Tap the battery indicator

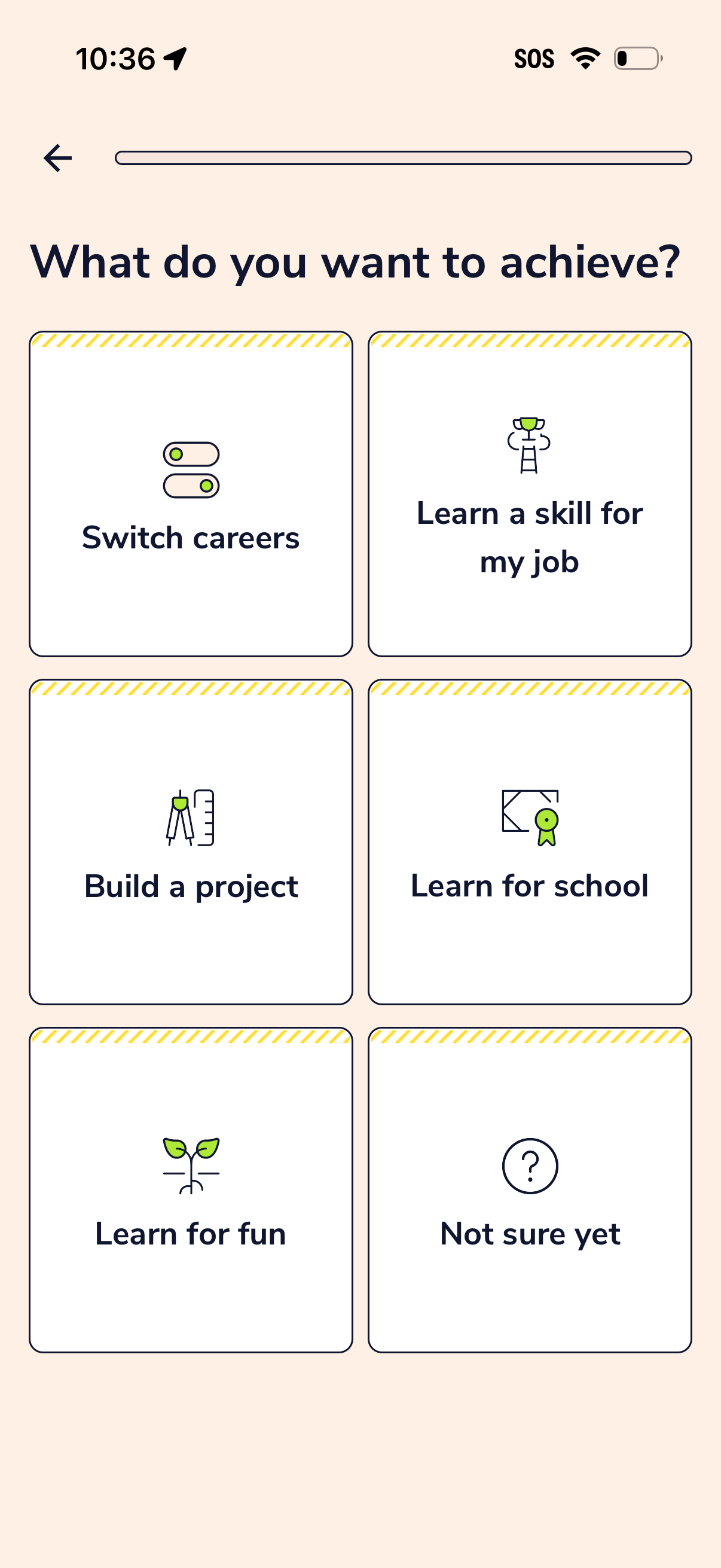[x=636, y=58]
